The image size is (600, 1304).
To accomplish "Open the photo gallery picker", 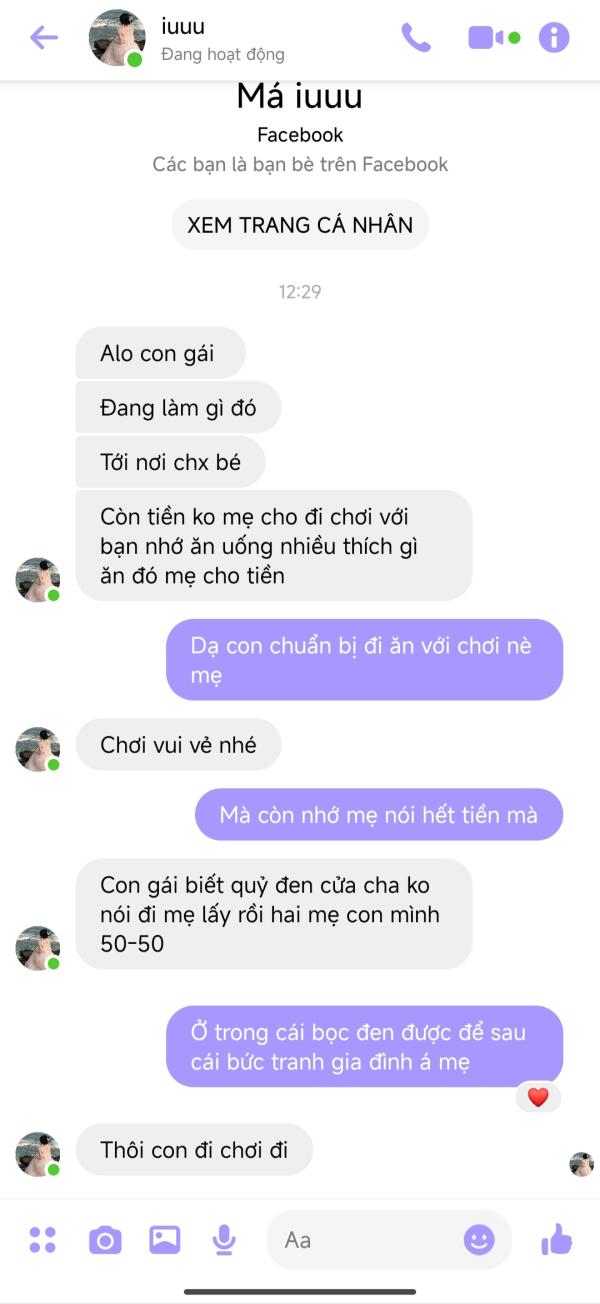I will [165, 1240].
